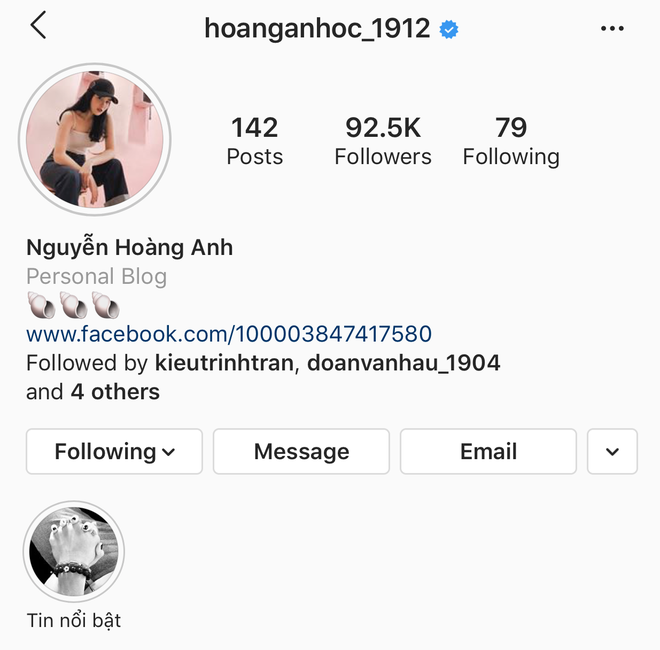Open the three-dot overflow menu
This screenshot has height=650, width=660.
pyautogui.click(x=612, y=29)
